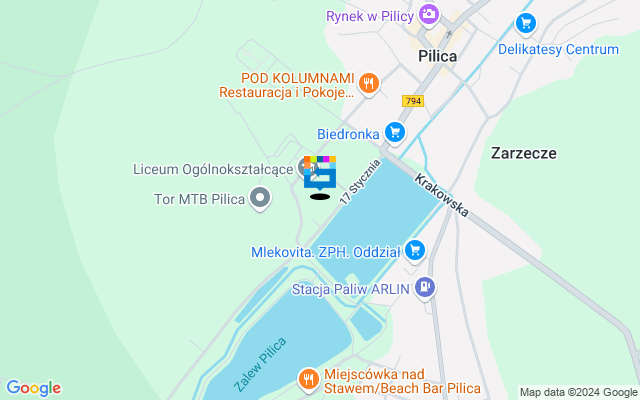Select the Delikatesy Centrum shop marker
This screenshot has height=400, width=640.
coord(525,24)
